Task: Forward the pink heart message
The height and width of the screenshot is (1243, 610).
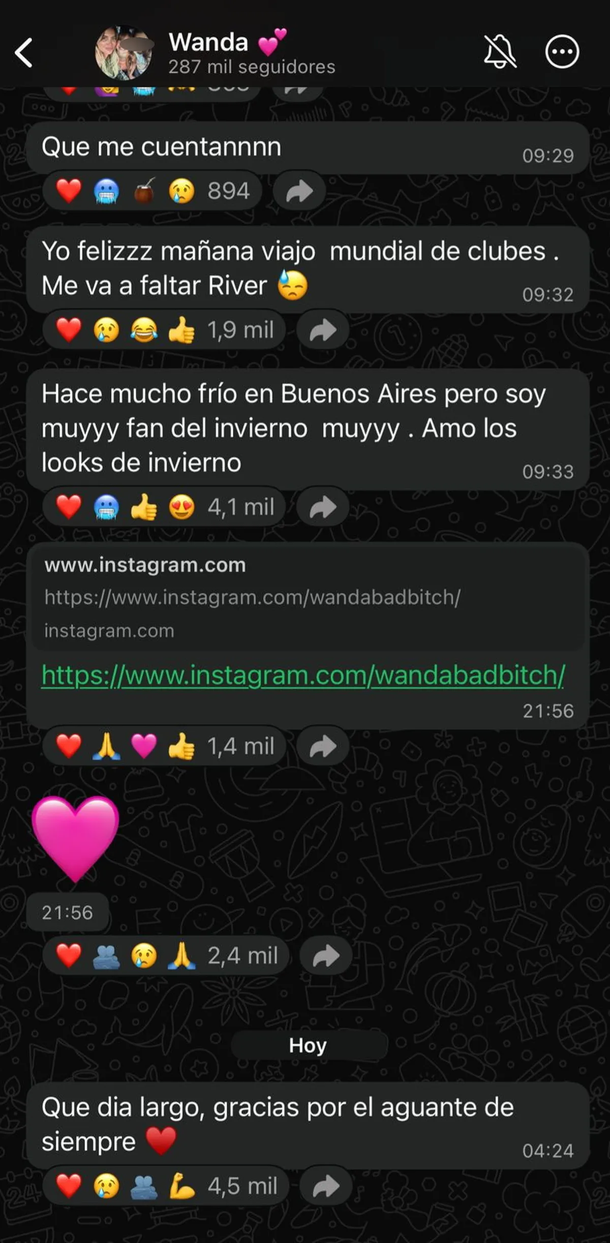Action: pos(326,957)
